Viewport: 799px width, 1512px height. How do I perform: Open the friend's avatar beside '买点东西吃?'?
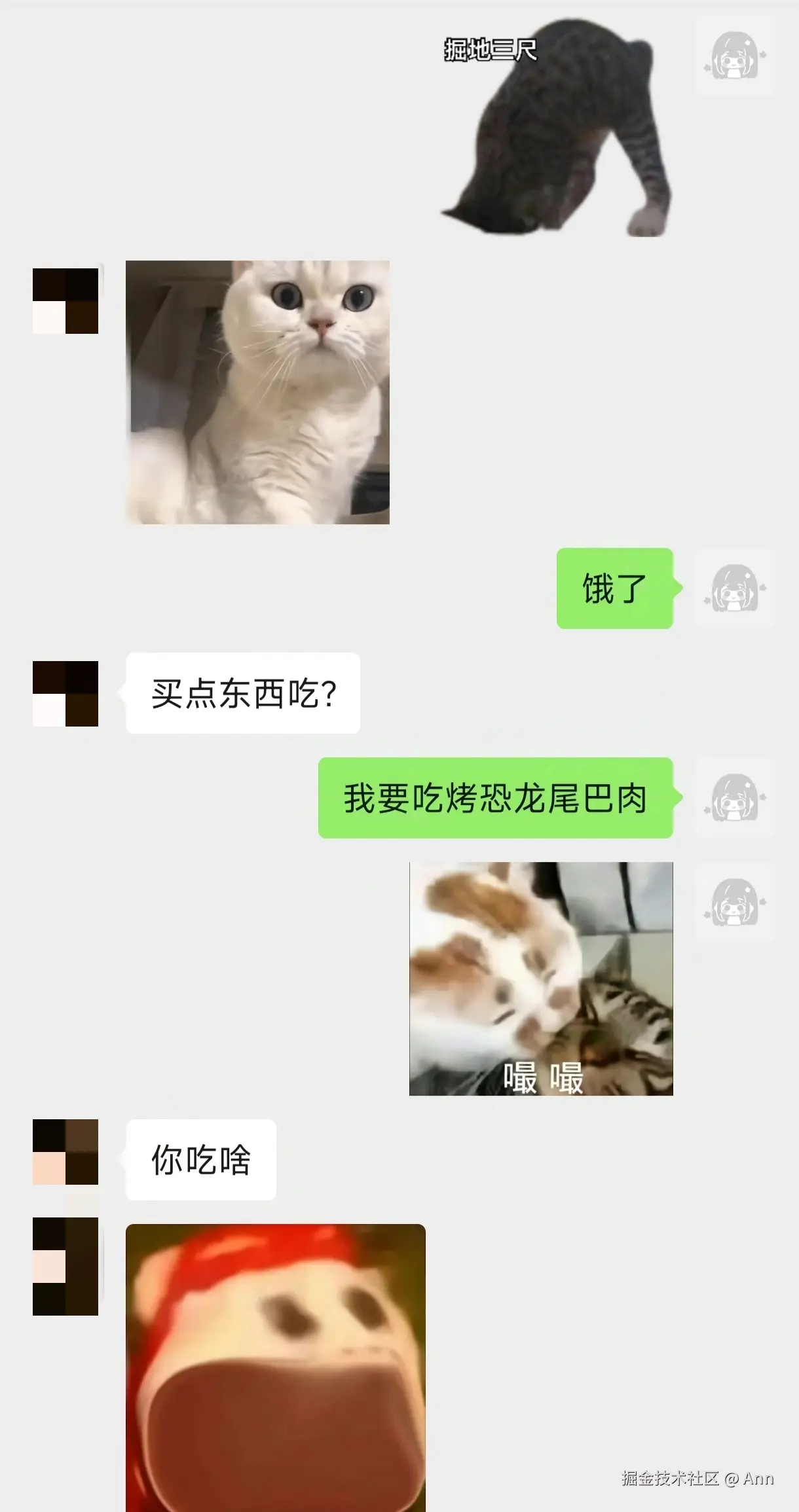point(65,695)
